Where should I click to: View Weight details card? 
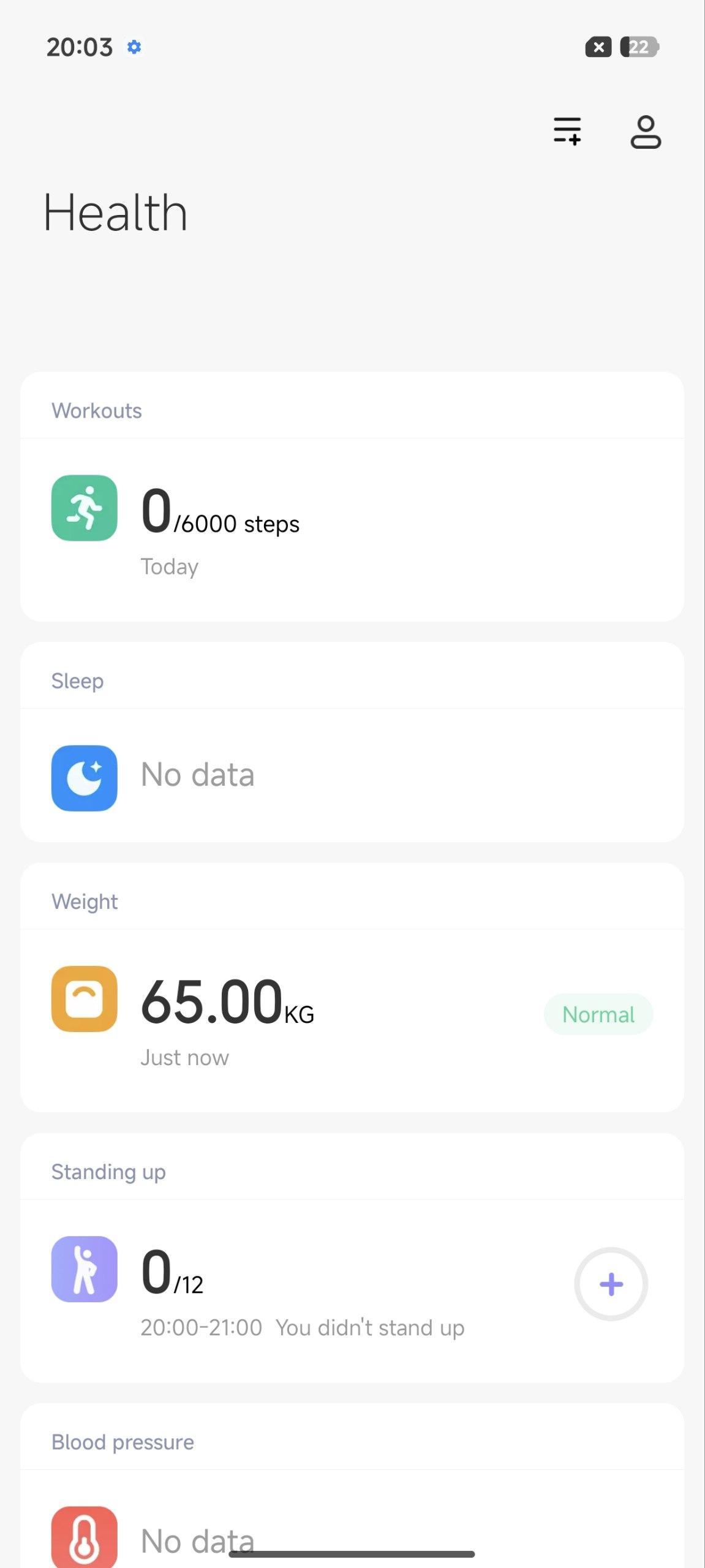(352, 1017)
